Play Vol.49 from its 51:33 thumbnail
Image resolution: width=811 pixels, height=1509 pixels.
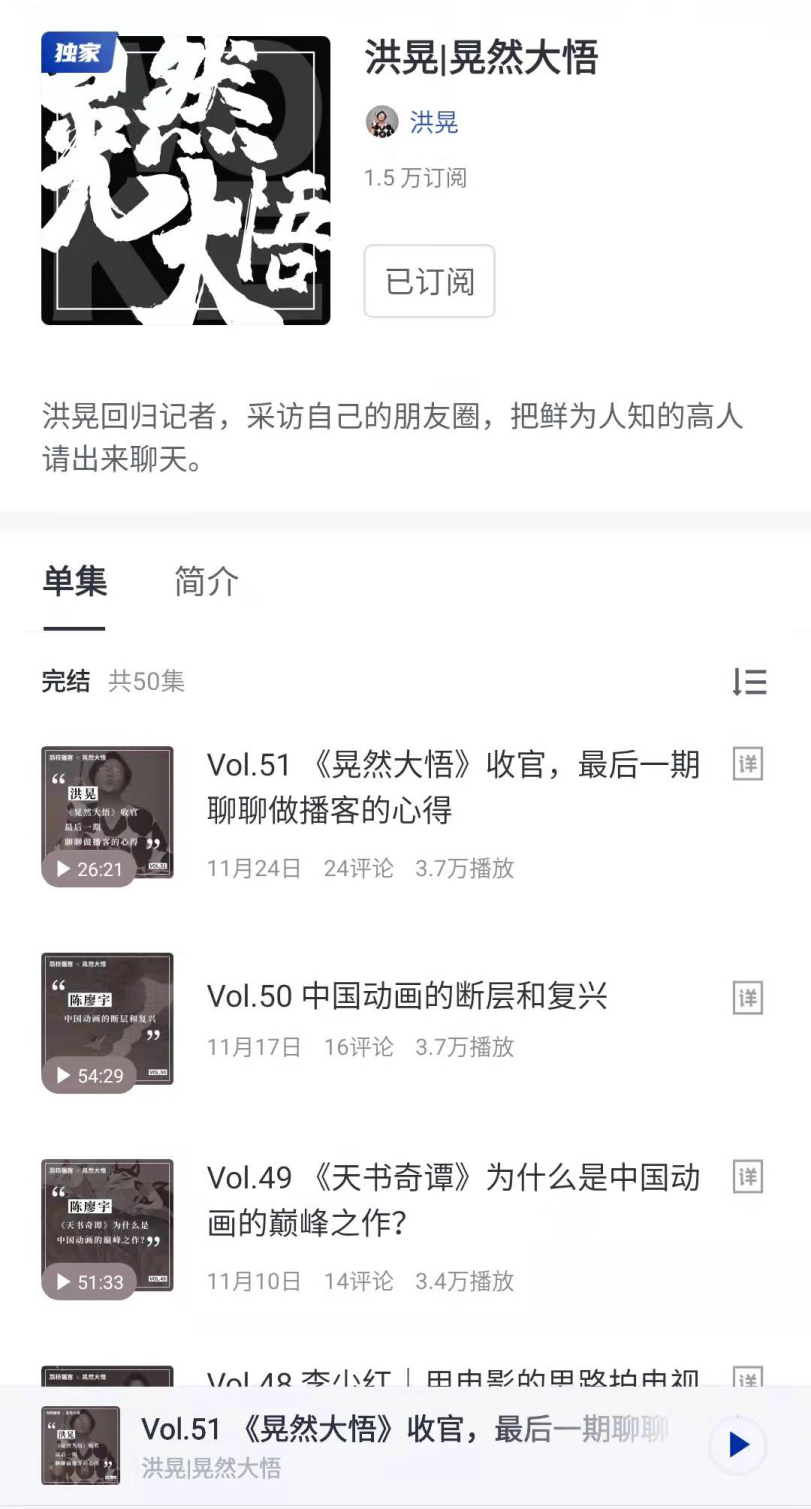tap(90, 1281)
